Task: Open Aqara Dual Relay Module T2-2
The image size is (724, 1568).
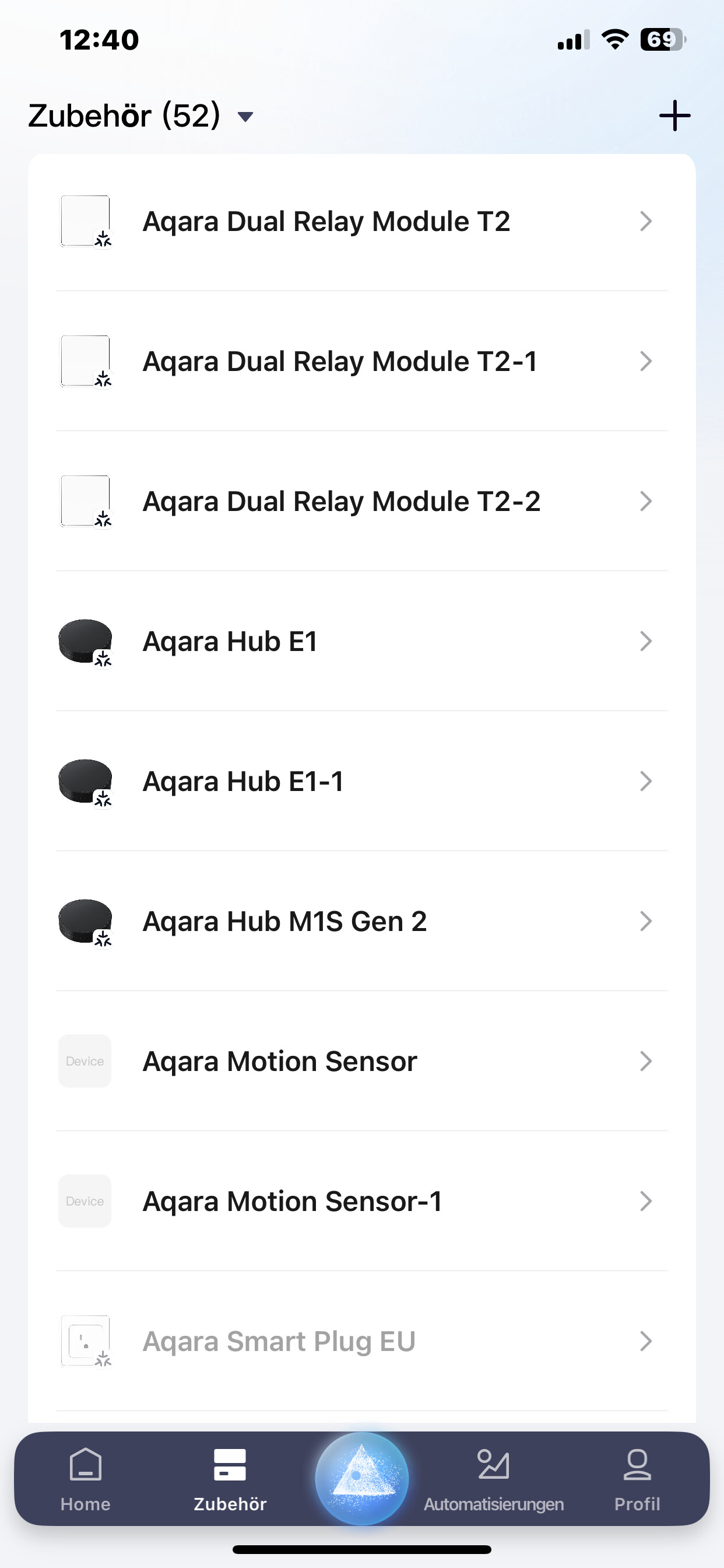Action: click(361, 502)
